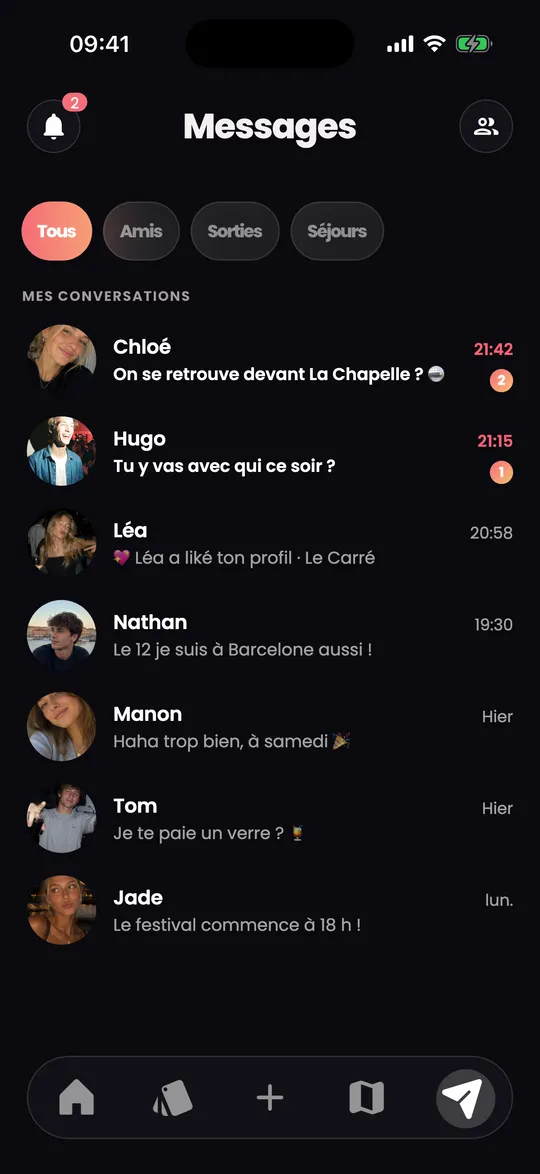Open the friends group icon

tap(486, 127)
